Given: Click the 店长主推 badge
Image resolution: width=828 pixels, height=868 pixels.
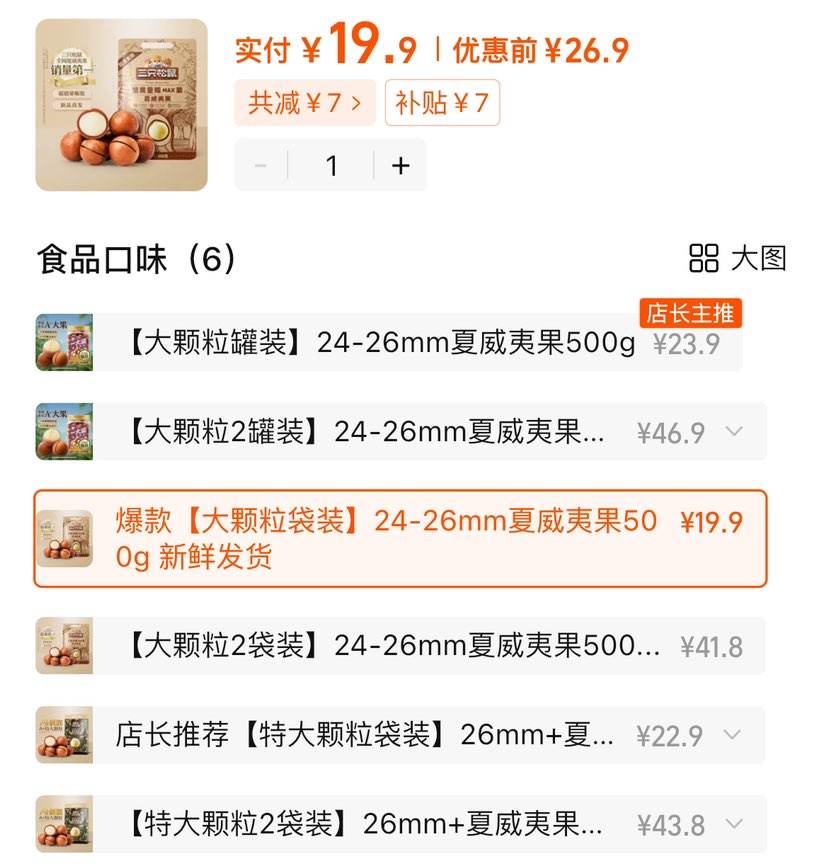Looking at the screenshot, I should click(x=690, y=313).
